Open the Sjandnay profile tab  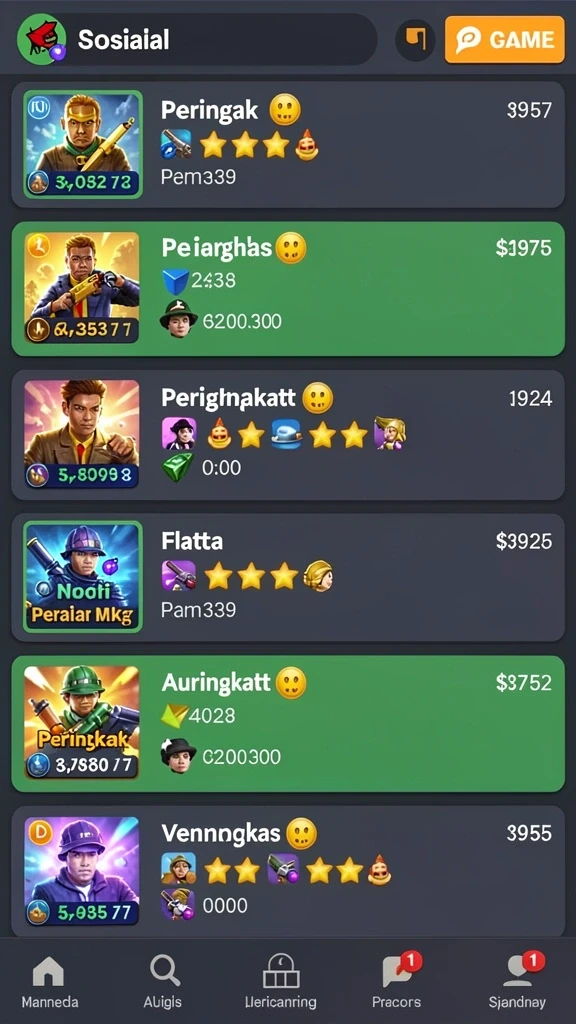[x=517, y=982]
